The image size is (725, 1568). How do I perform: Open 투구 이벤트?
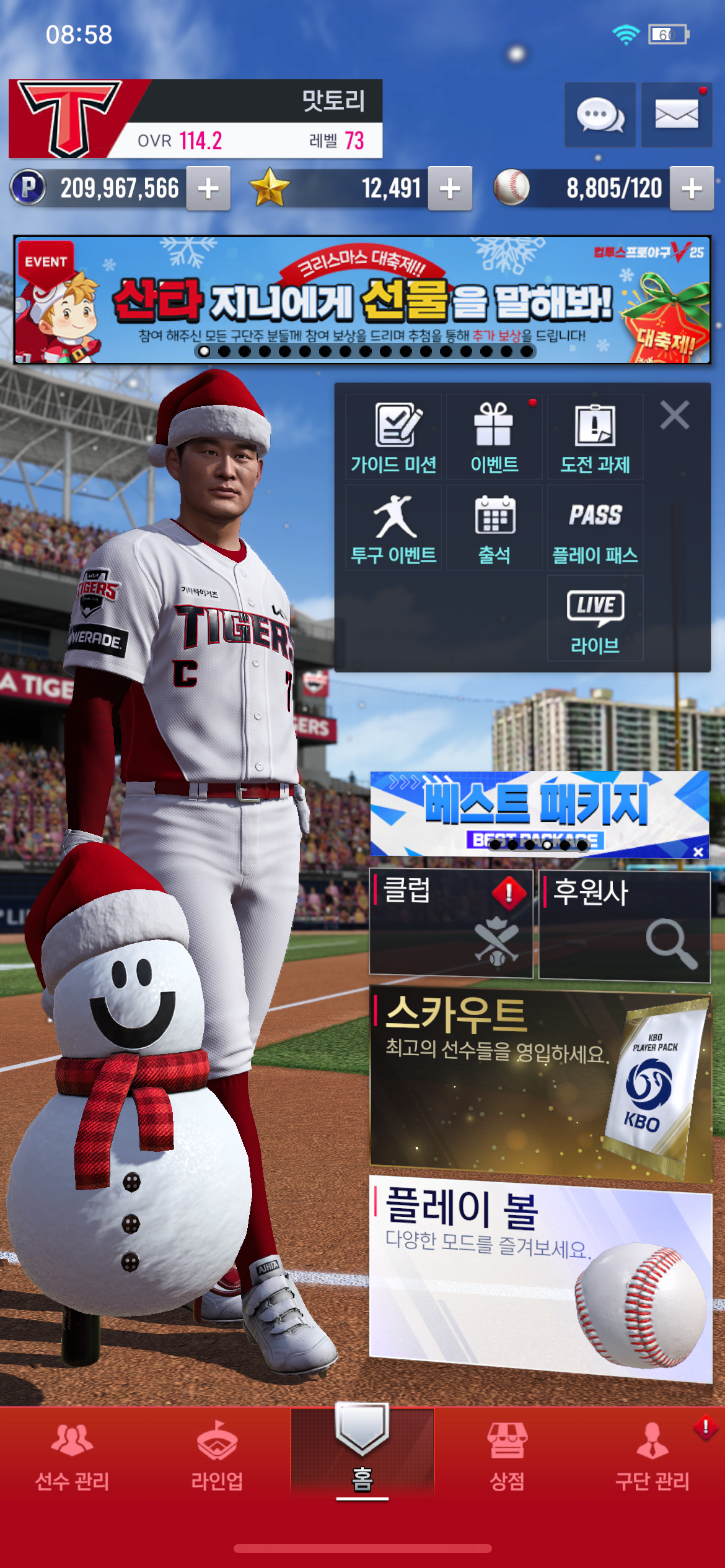393,528
